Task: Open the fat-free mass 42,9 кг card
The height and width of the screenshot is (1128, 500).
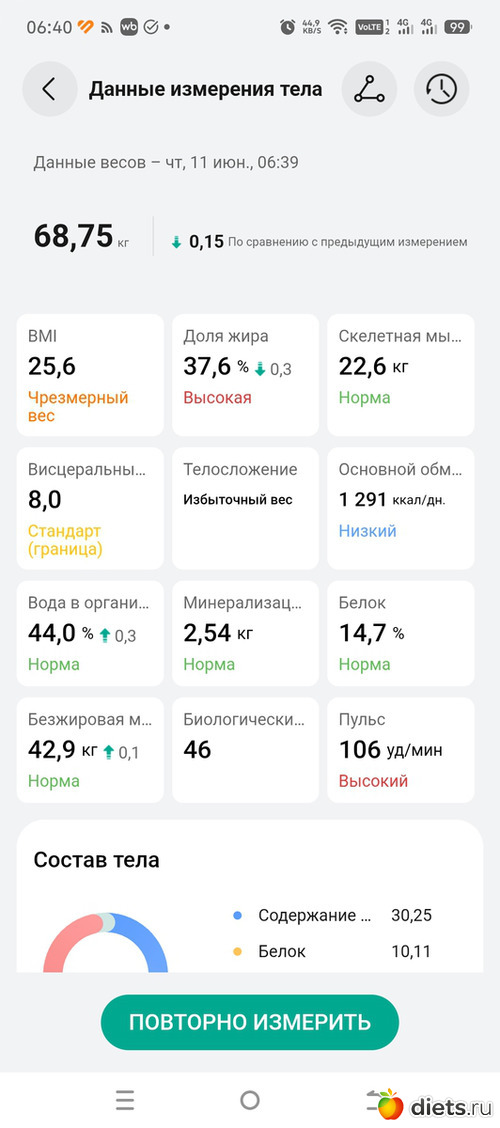Action: (90, 750)
